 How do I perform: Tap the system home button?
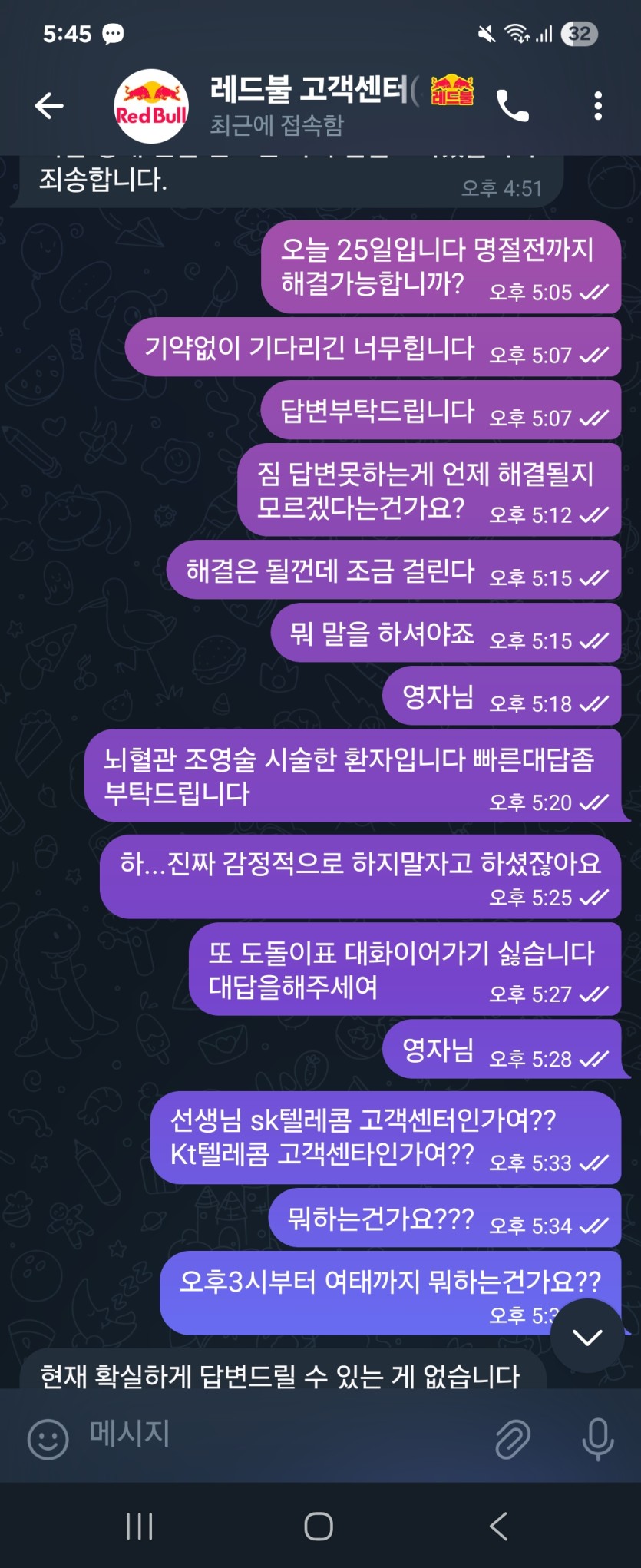click(x=319, y=1526)
